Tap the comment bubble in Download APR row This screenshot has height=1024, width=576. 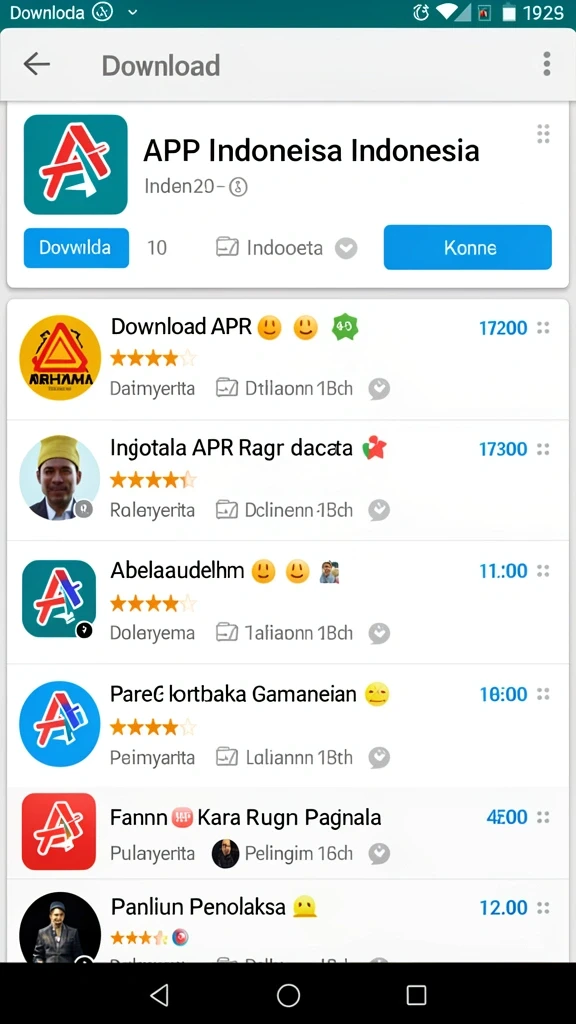coord(379,389)
